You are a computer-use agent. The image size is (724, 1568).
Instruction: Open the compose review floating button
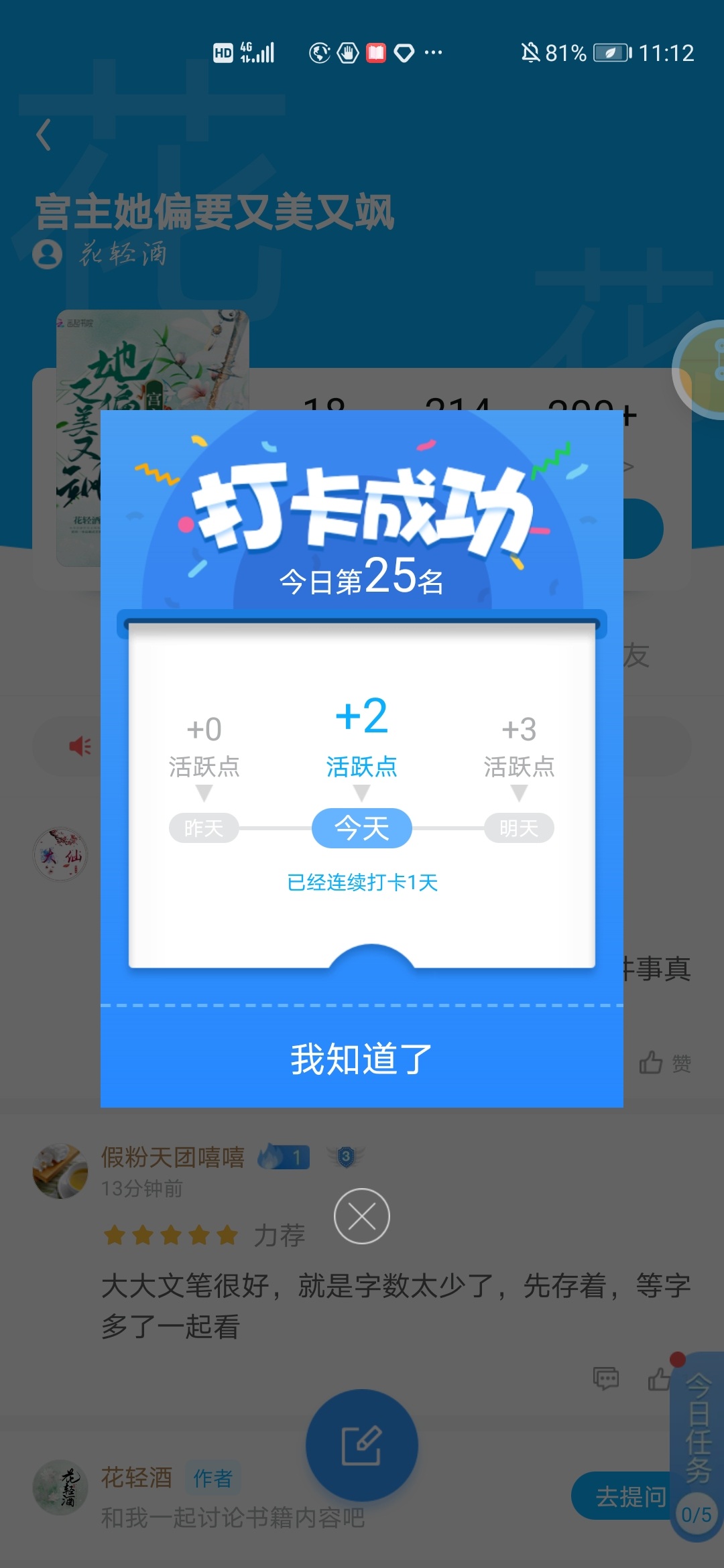[362, 1445]
